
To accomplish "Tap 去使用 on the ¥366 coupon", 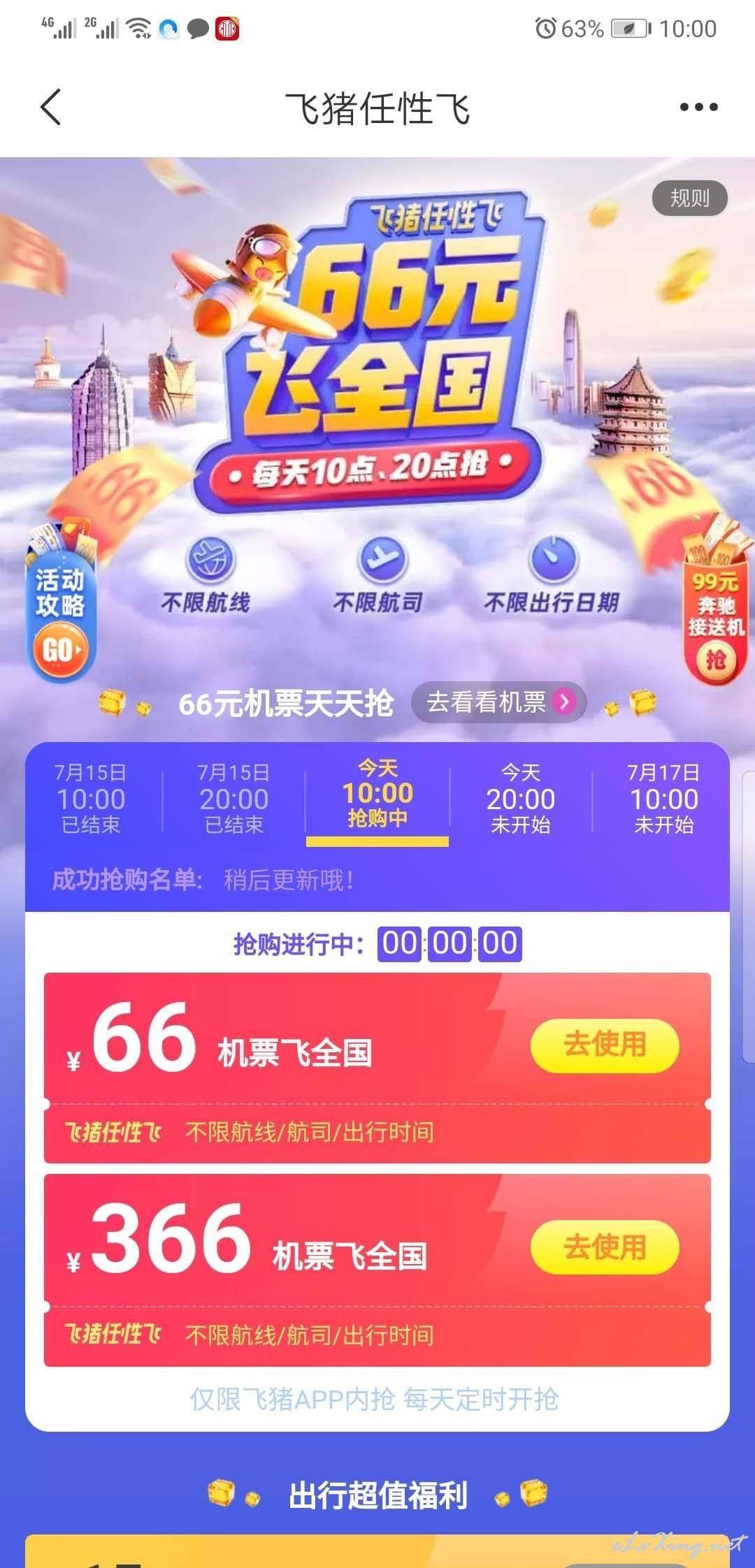I will coord(605,1247).
